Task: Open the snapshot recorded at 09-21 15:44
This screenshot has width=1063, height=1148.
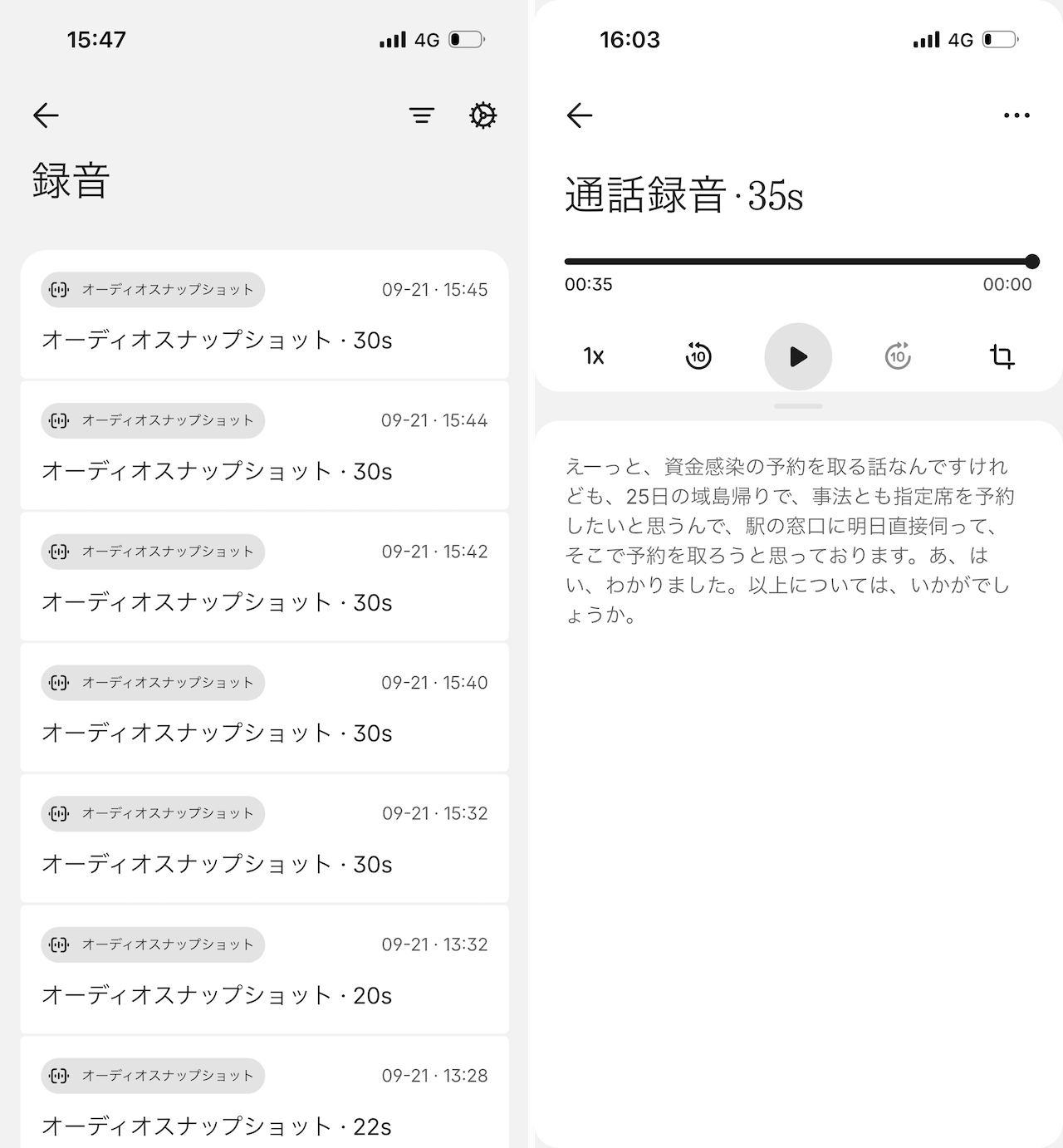Action: coord(264,446)
